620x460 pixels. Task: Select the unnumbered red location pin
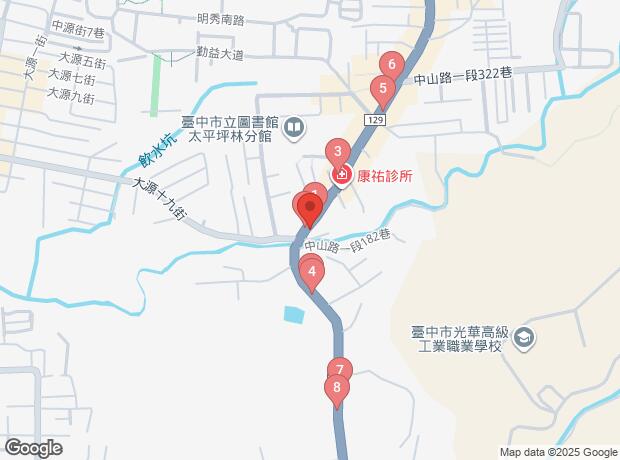pyautogui.click(x=309, y=210)
